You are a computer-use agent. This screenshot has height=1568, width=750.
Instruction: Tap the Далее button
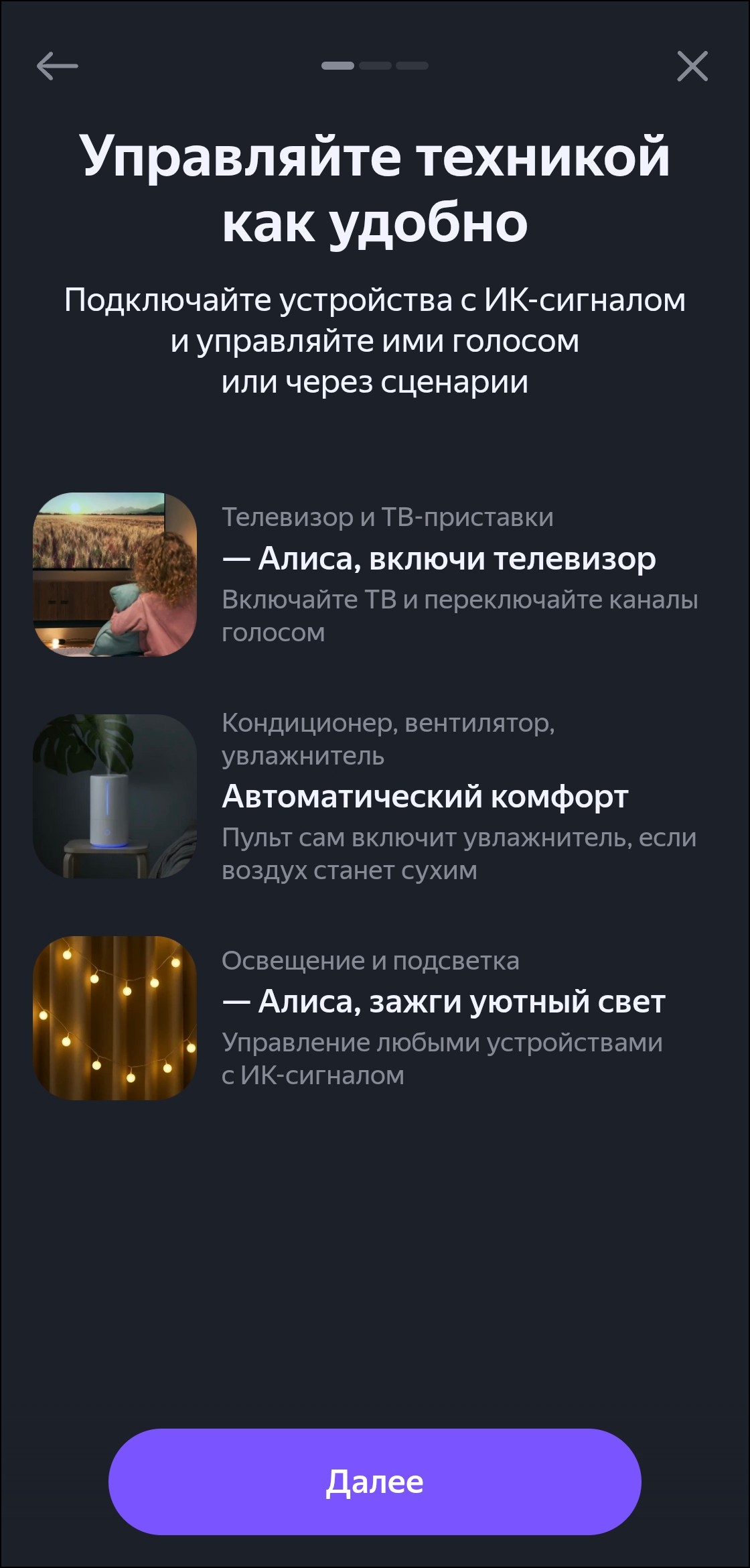coord(374,1482)
